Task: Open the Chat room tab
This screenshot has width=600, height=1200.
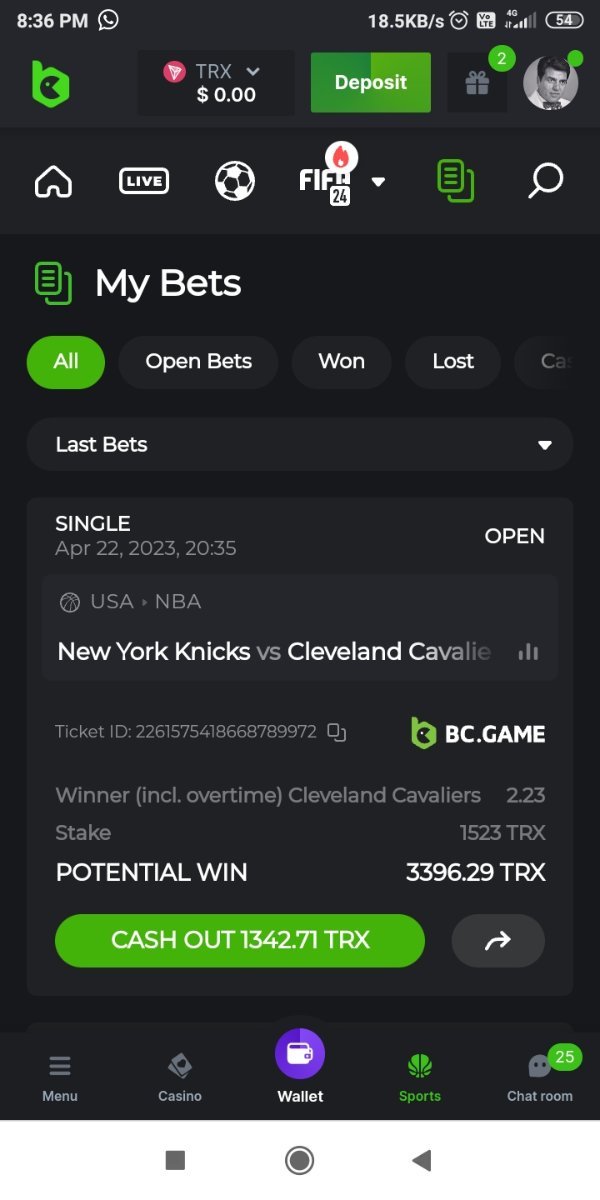Action: tap(540, 1077)
